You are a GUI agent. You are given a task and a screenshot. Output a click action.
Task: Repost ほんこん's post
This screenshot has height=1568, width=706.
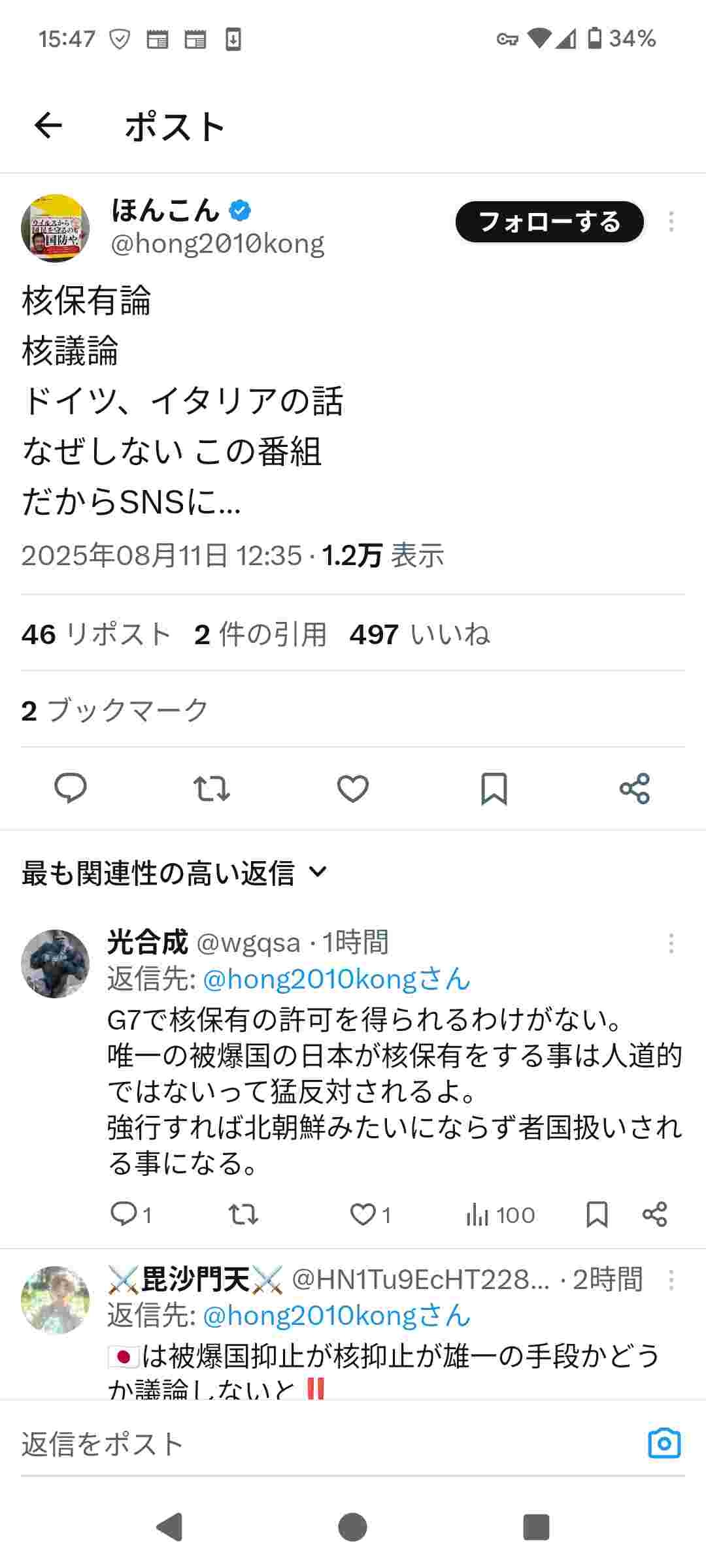coord(212,788)
